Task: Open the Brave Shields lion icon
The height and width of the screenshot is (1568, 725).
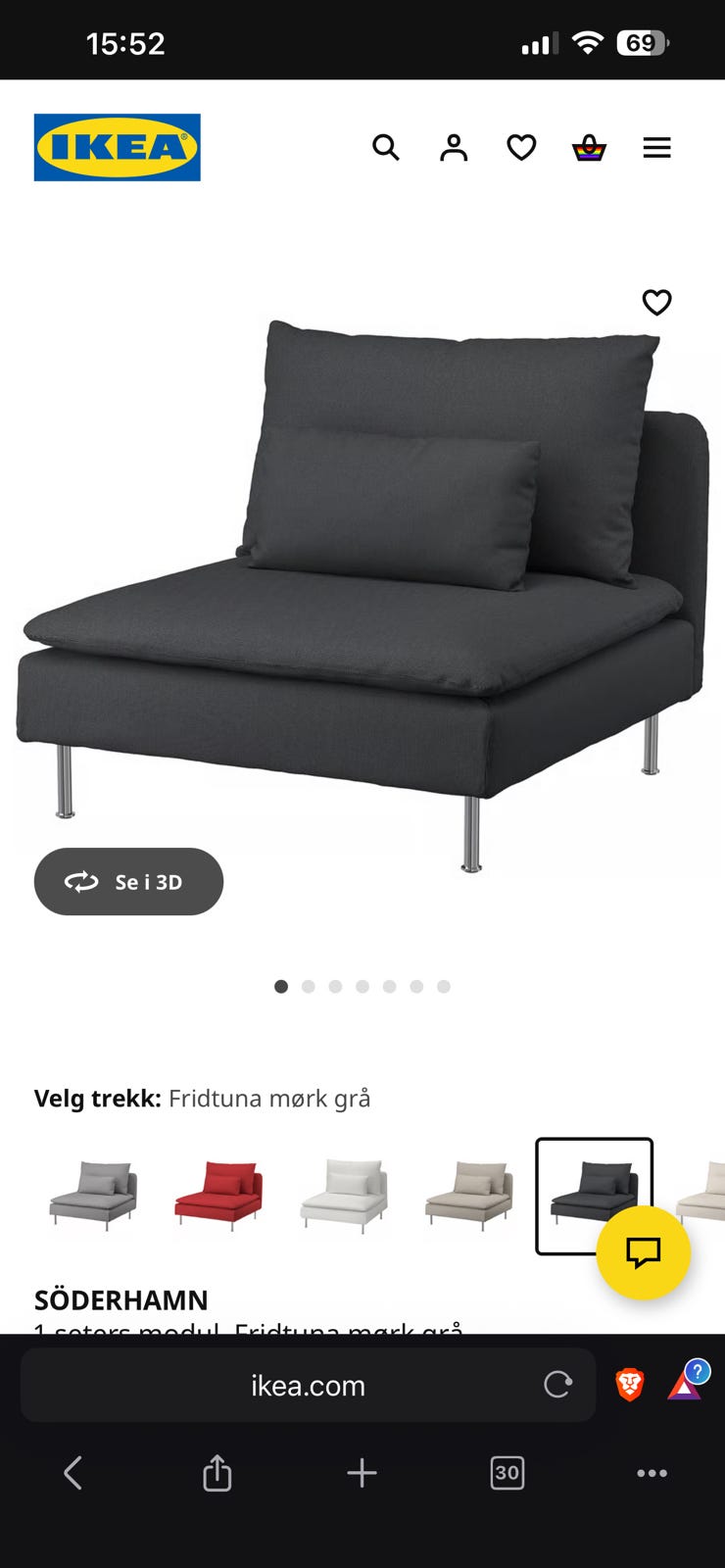Action: click(630, 1385)
